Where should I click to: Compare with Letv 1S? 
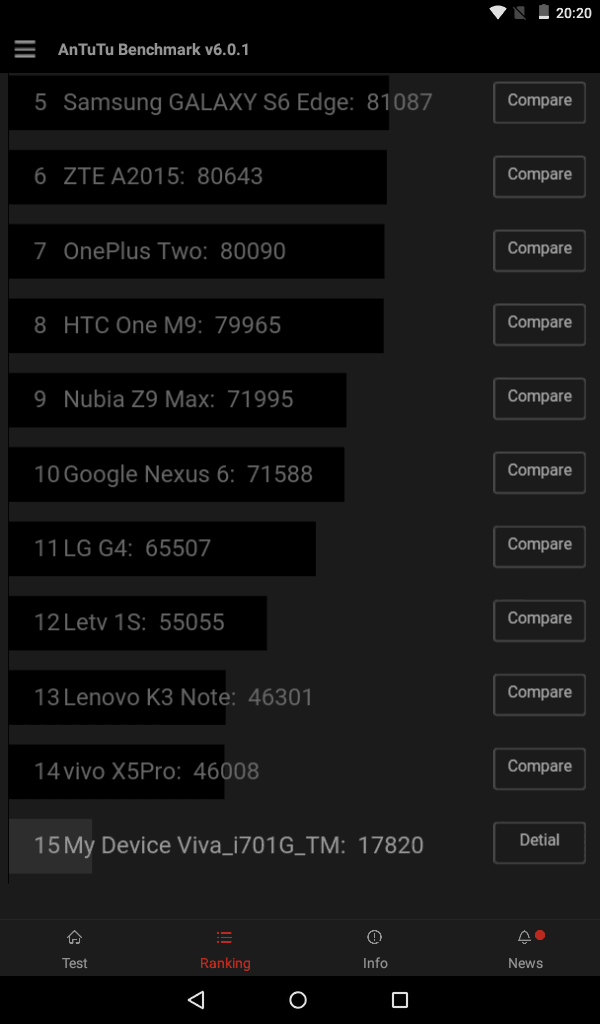[x=539, y=620]
